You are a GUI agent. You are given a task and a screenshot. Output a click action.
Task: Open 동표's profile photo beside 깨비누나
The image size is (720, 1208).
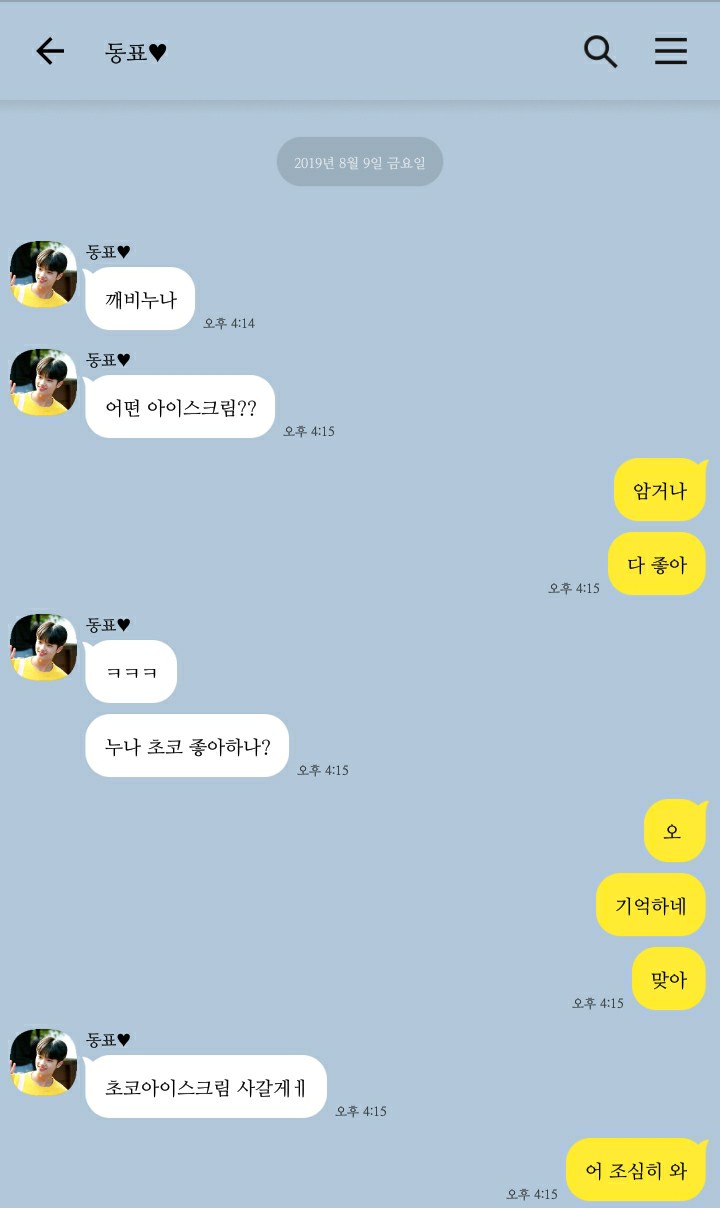click(x=44, y=274)
